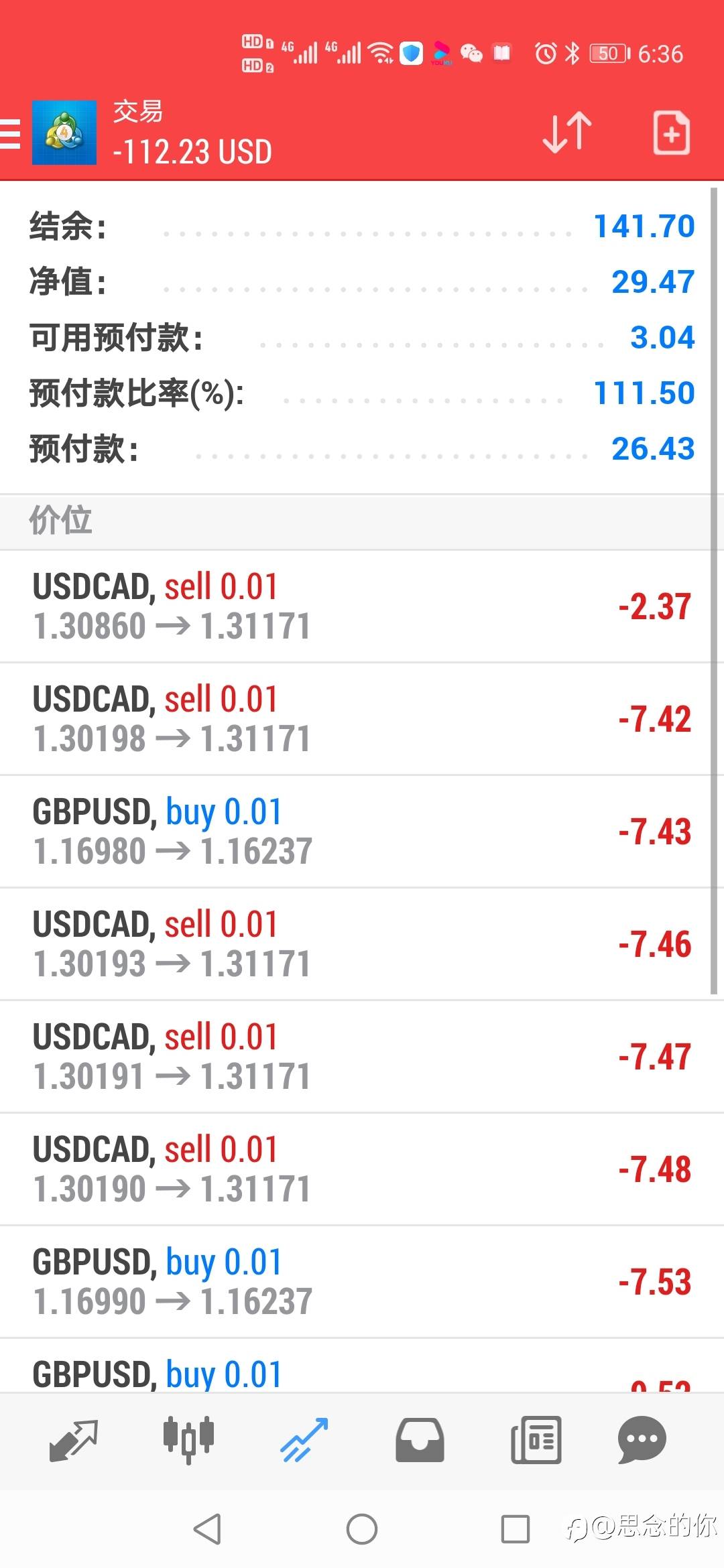Open the side drawer menu

click(11, 133)
